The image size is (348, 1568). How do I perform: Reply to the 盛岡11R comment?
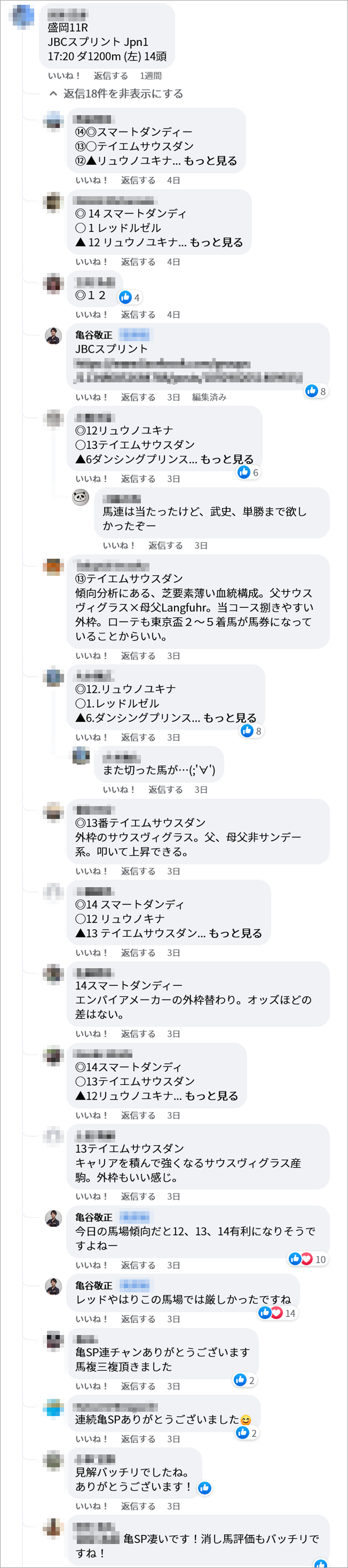tap(110, 76)
